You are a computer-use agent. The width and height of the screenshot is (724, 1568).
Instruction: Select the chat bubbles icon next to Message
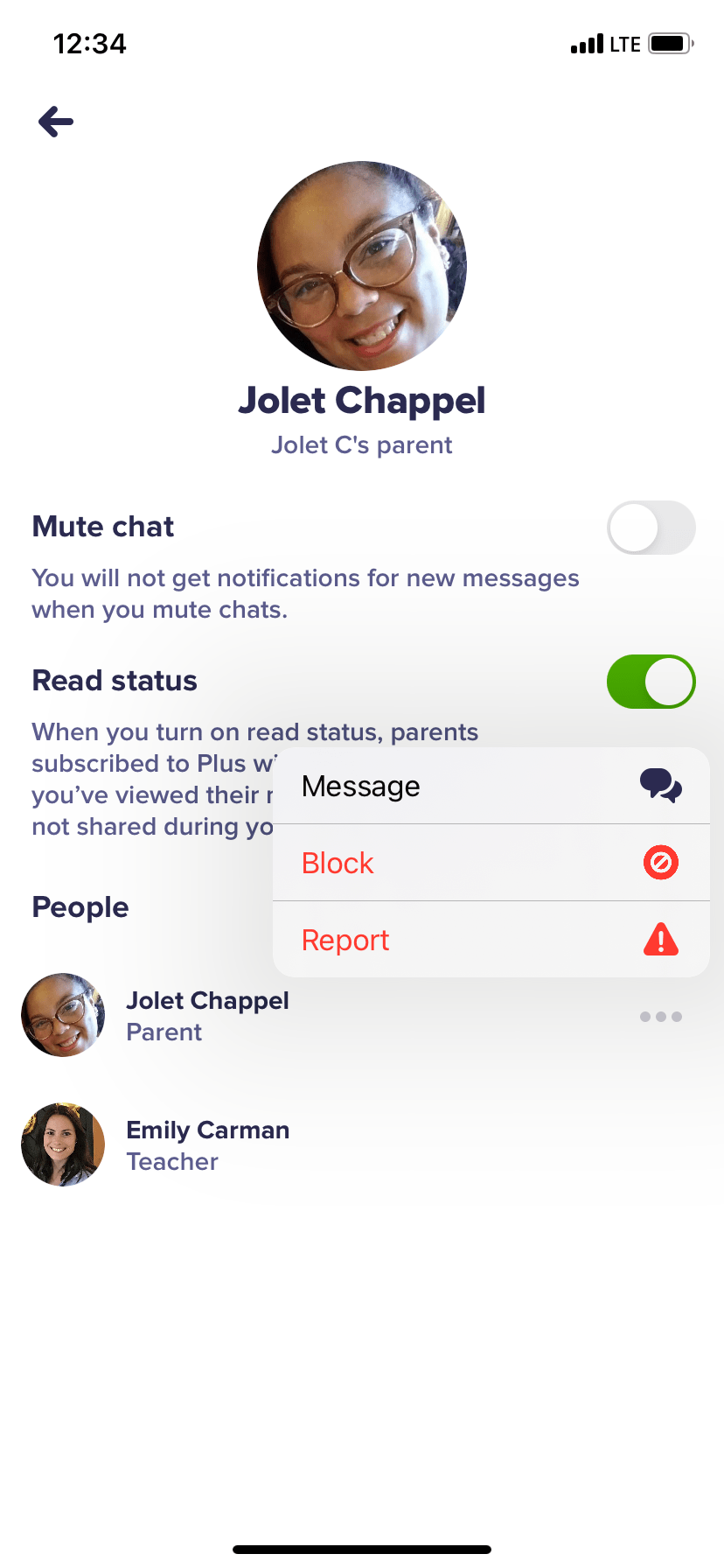tap(662, 785)
